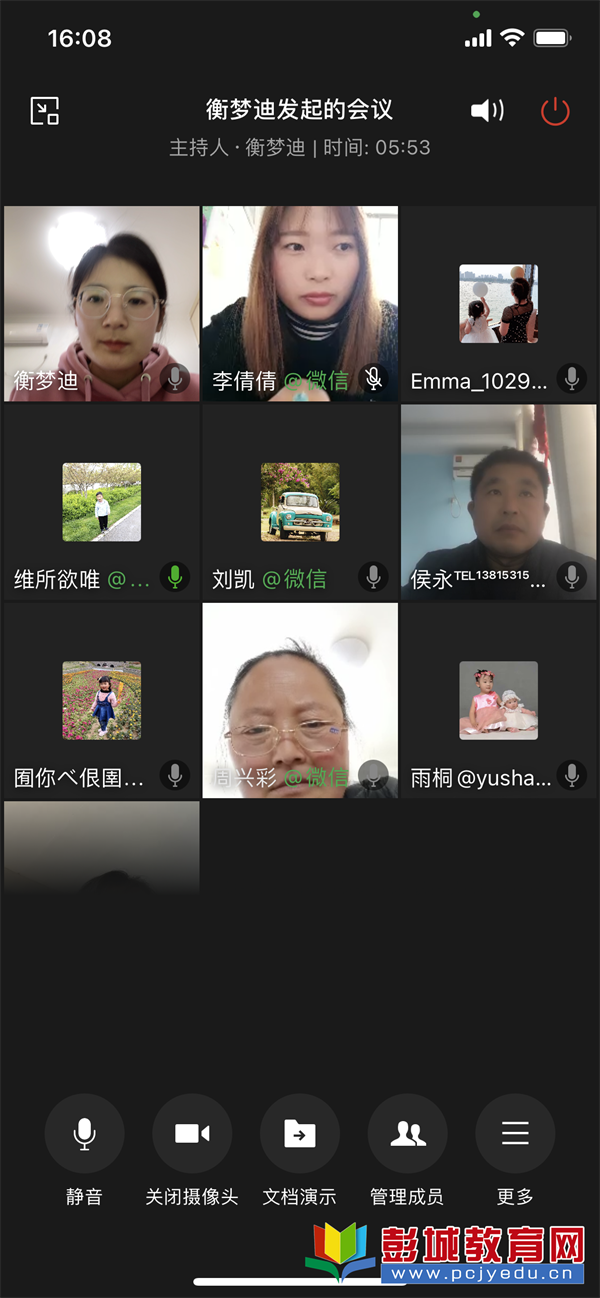Open 雨桐's participant tile
This screenshot has height=1298, width=600.
pos(499,700)
